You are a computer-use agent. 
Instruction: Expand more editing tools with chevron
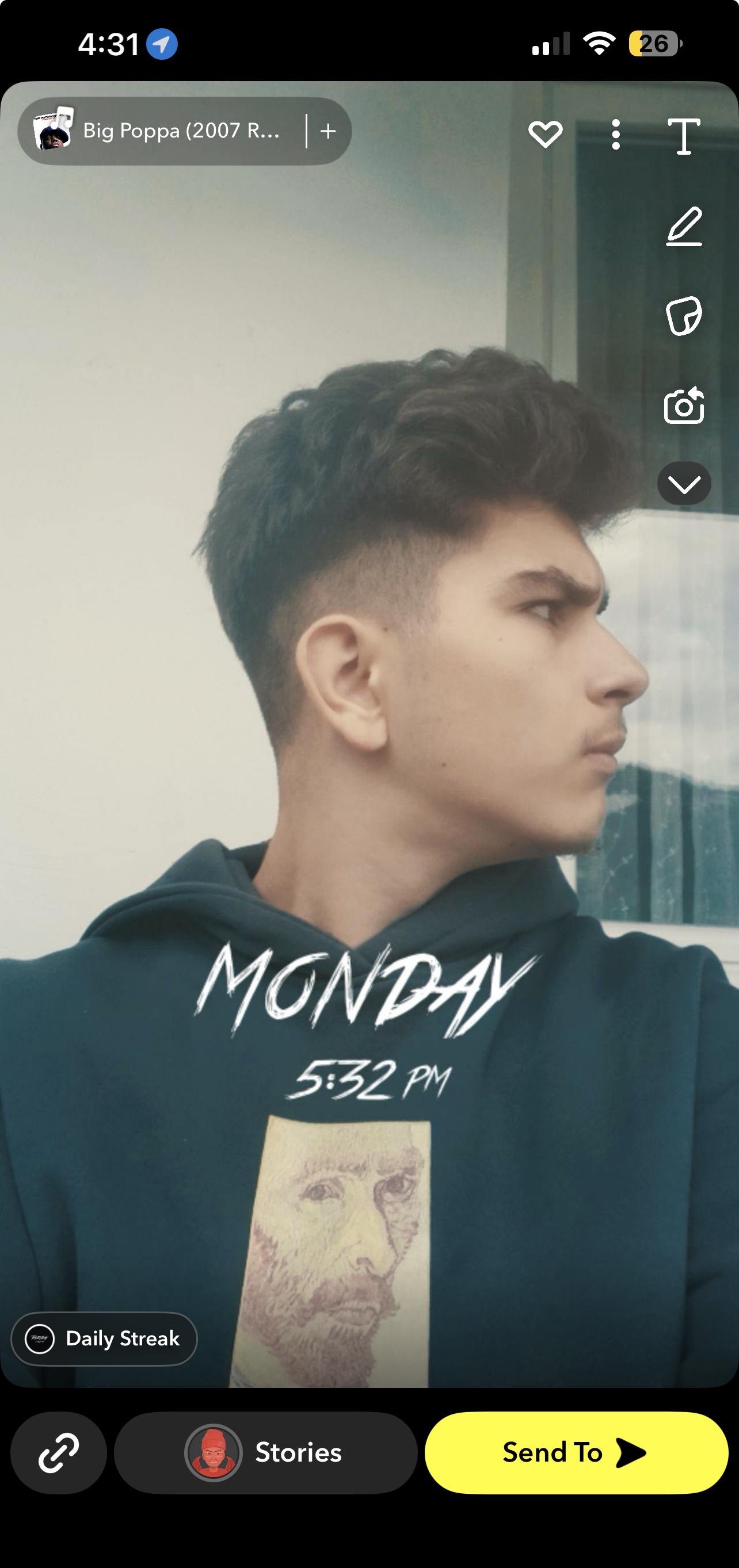click(x=684, y=484)
